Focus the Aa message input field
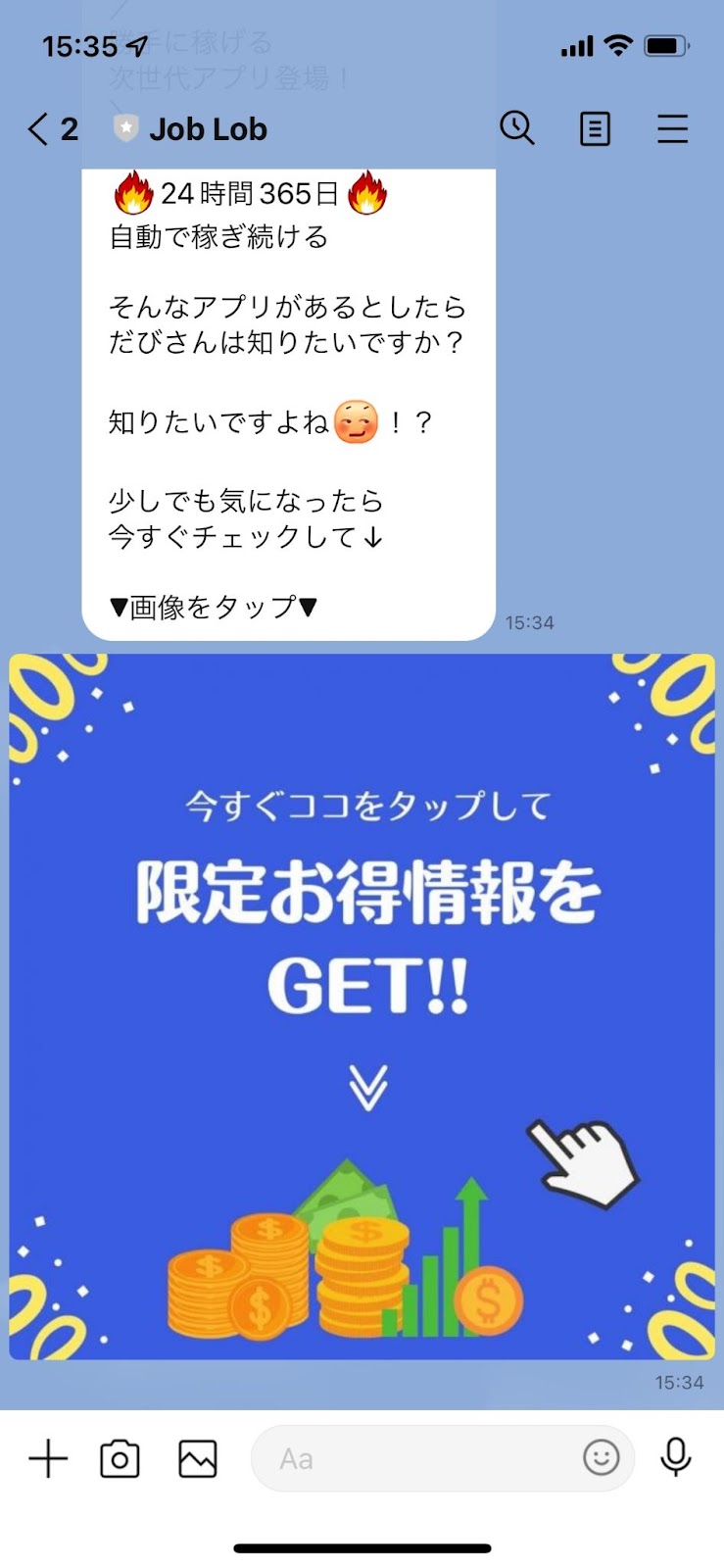The width and height of the screenshot is (724, 1568). (411, 1458)
